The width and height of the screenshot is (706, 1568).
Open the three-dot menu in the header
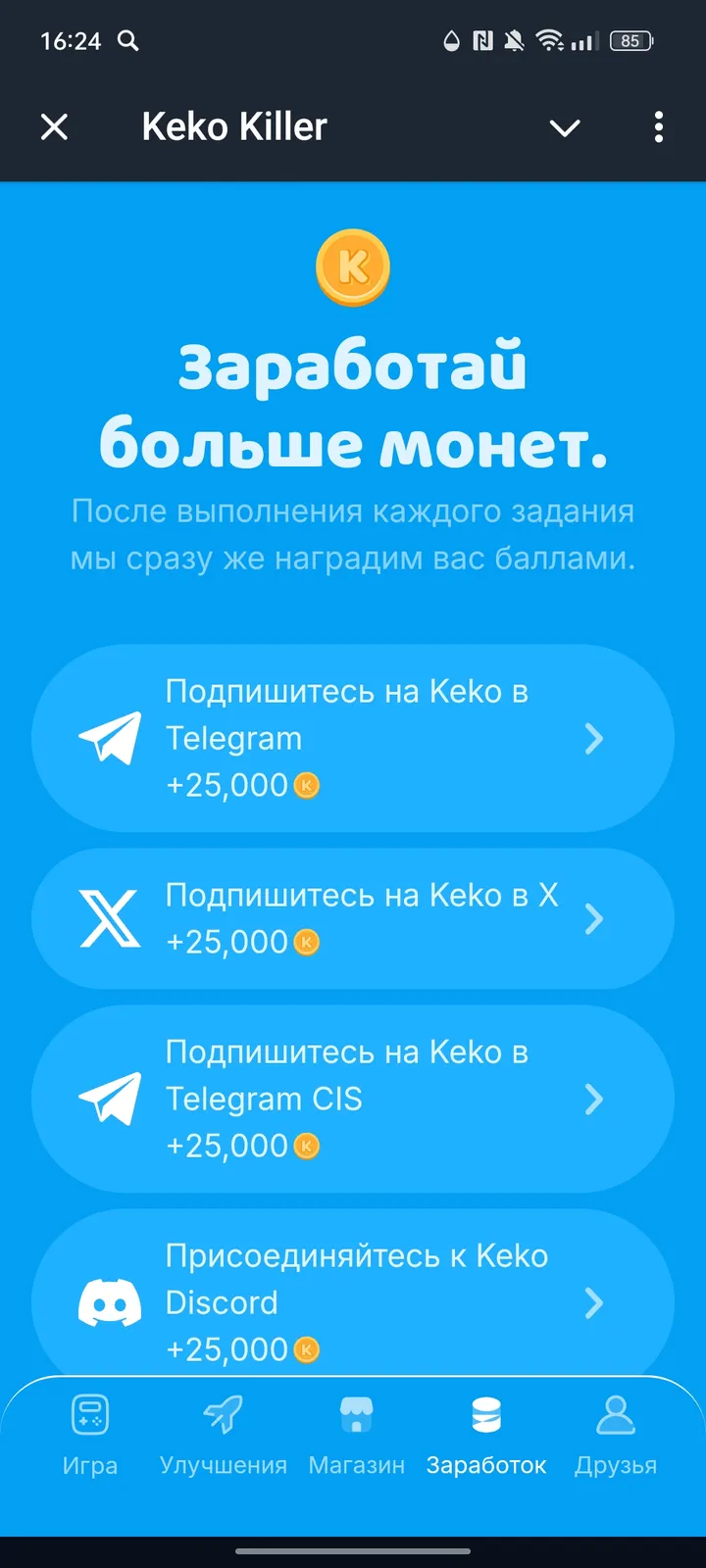[x=659, y=126]
